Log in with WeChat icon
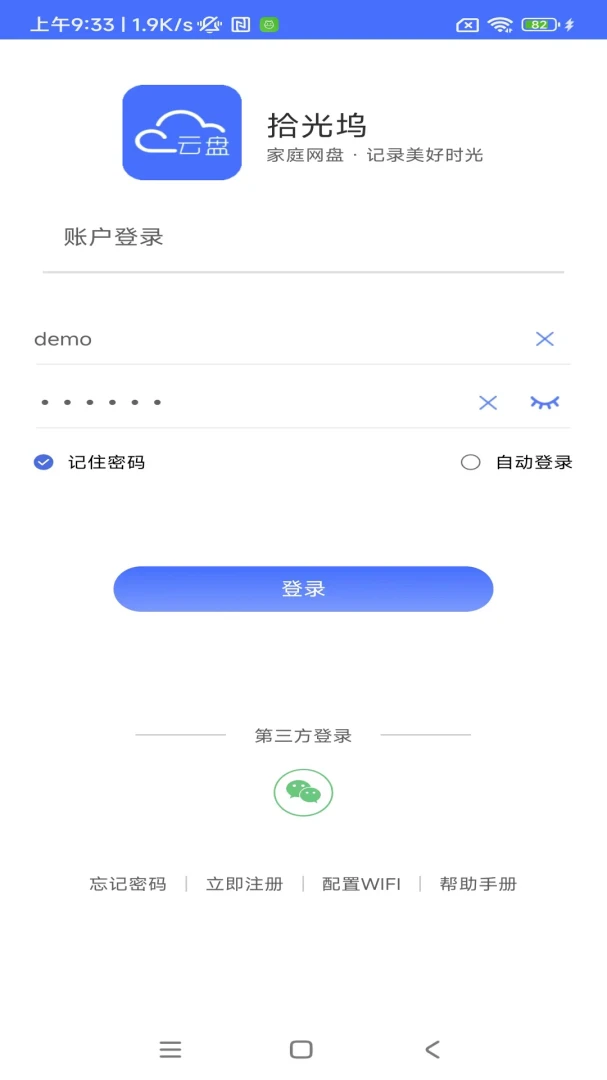Viewport: 607px width, 1080px height. click(x=303, y=793)
